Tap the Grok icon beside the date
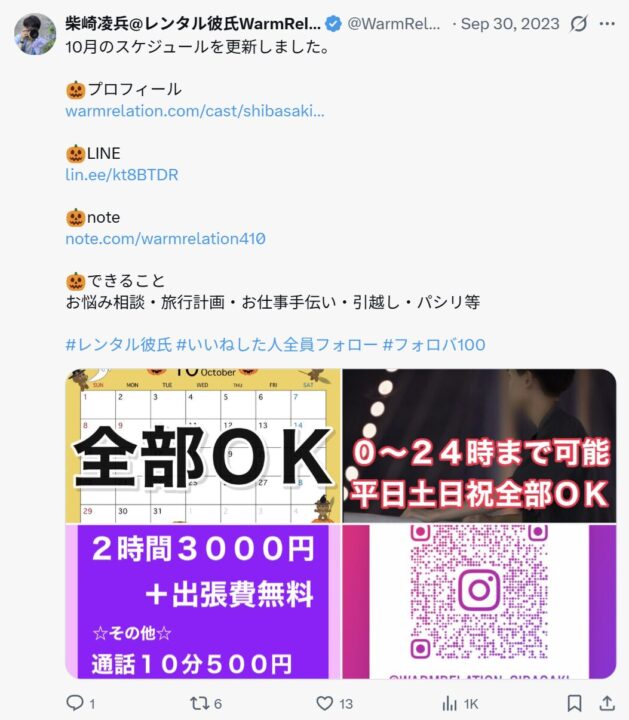This screenshot has width=629, height=720. (578, 22)
